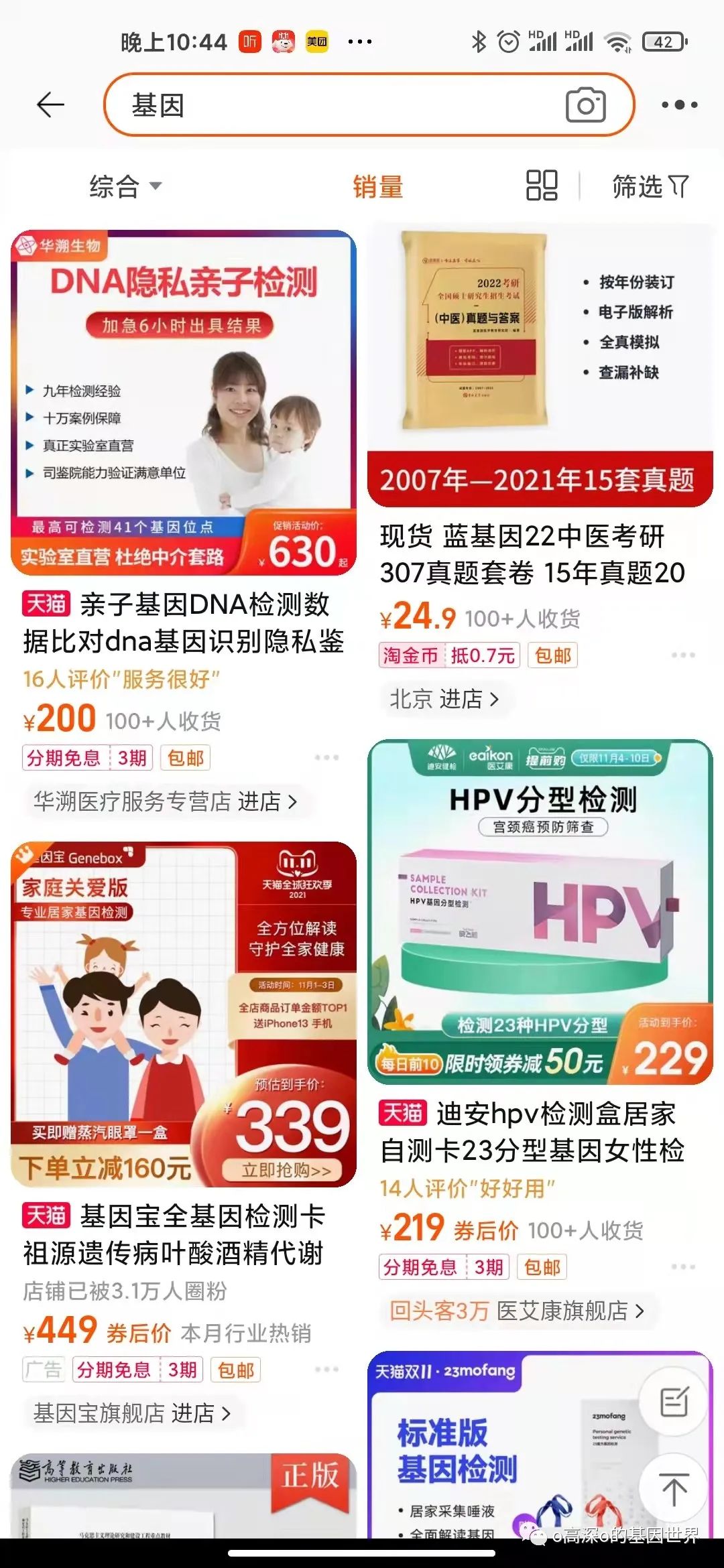Open camera image search
The width and height of the screenshot is (724, 1568).
tap(585, 105)
